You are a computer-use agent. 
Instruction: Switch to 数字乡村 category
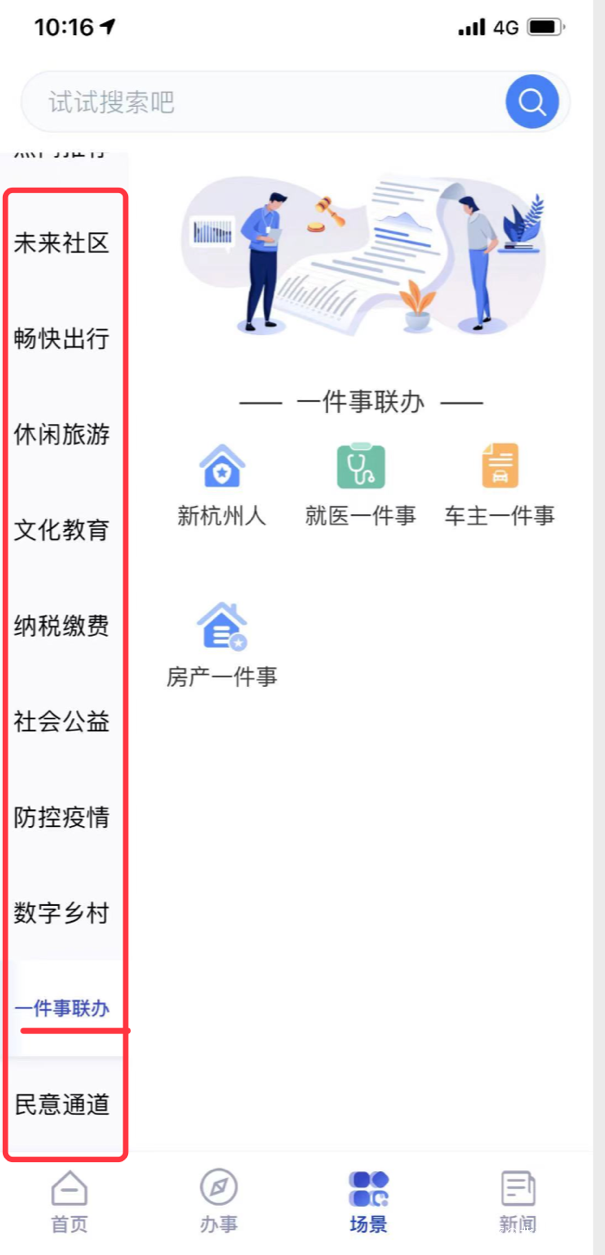click(x=62, y=913)
